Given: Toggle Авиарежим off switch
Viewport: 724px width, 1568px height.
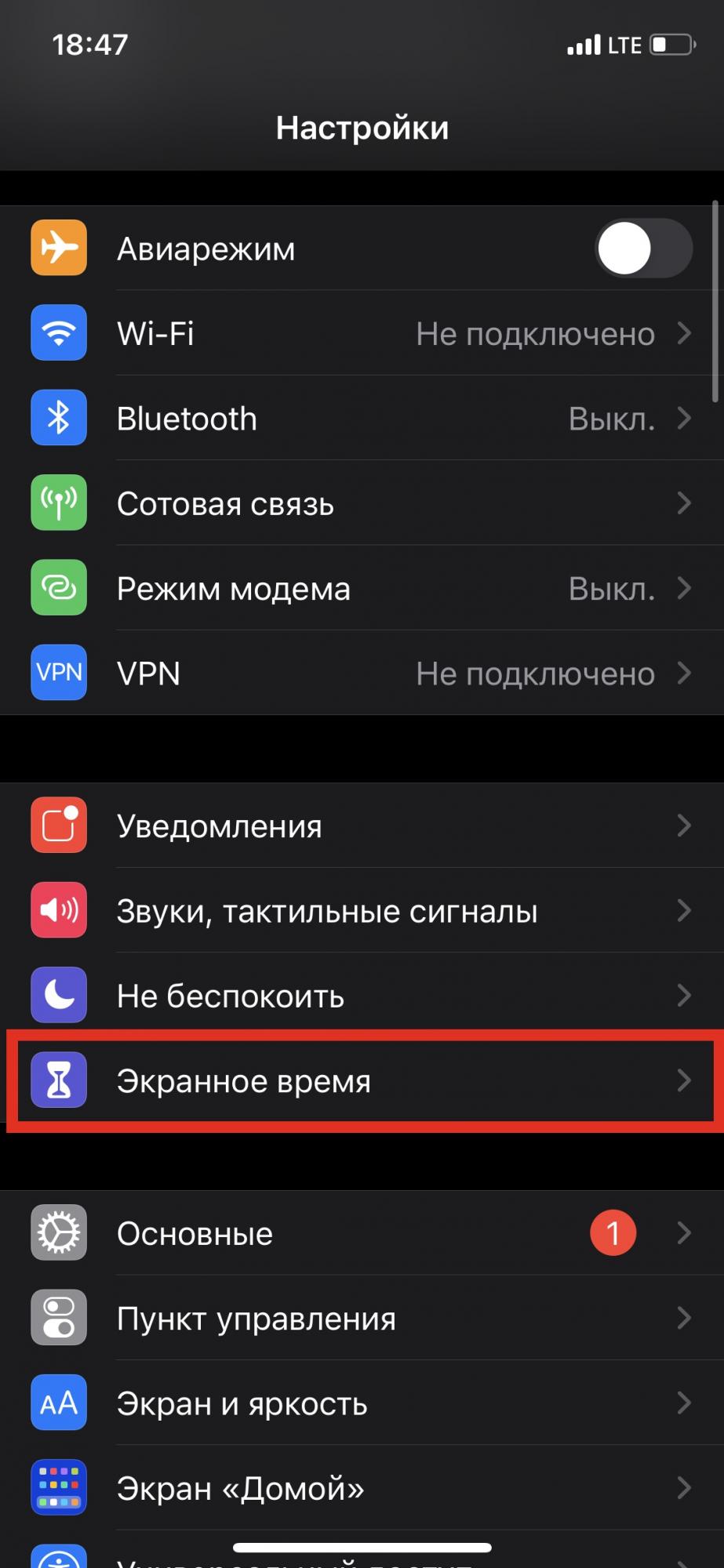Looking at the screenshot, I should 642,248.
